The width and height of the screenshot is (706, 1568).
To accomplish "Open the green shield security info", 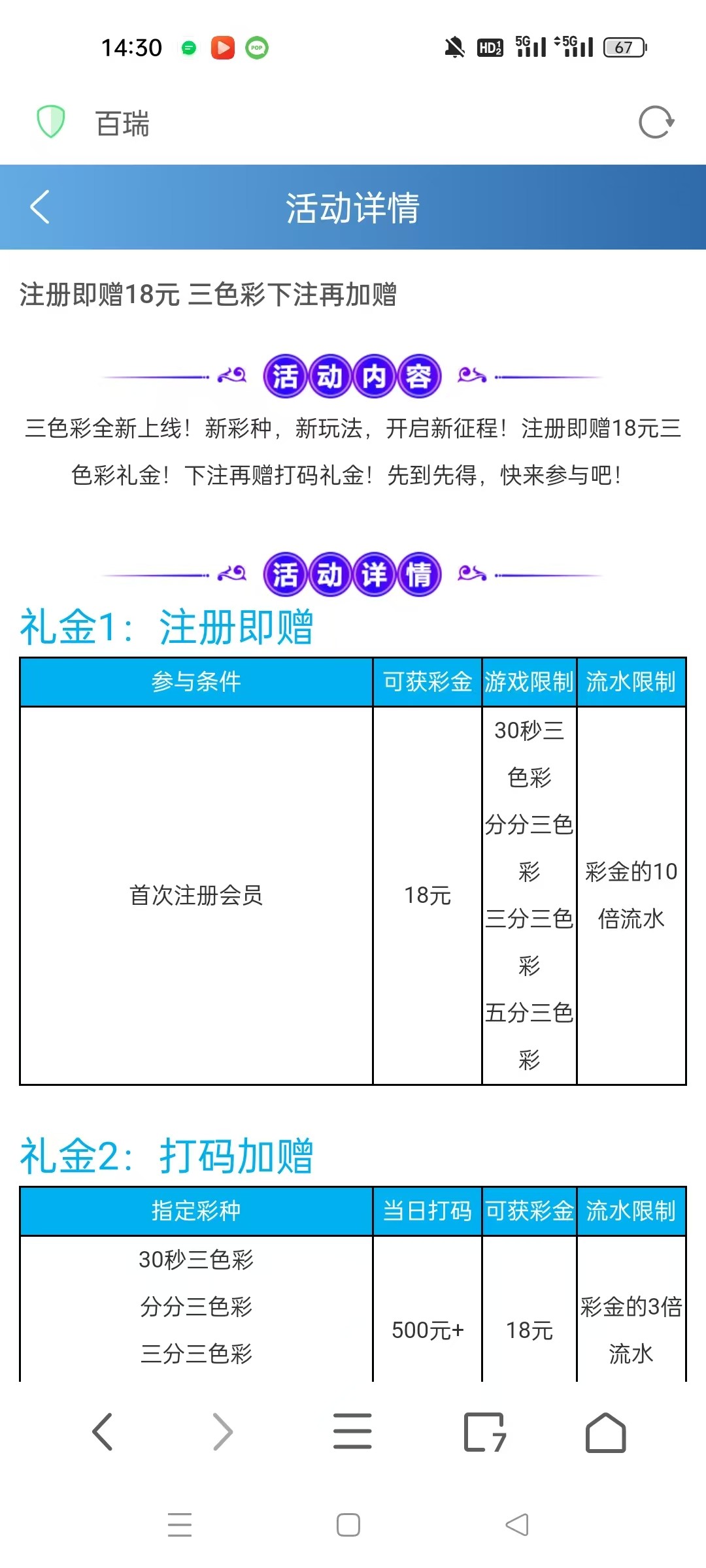I will pos(50,122).
